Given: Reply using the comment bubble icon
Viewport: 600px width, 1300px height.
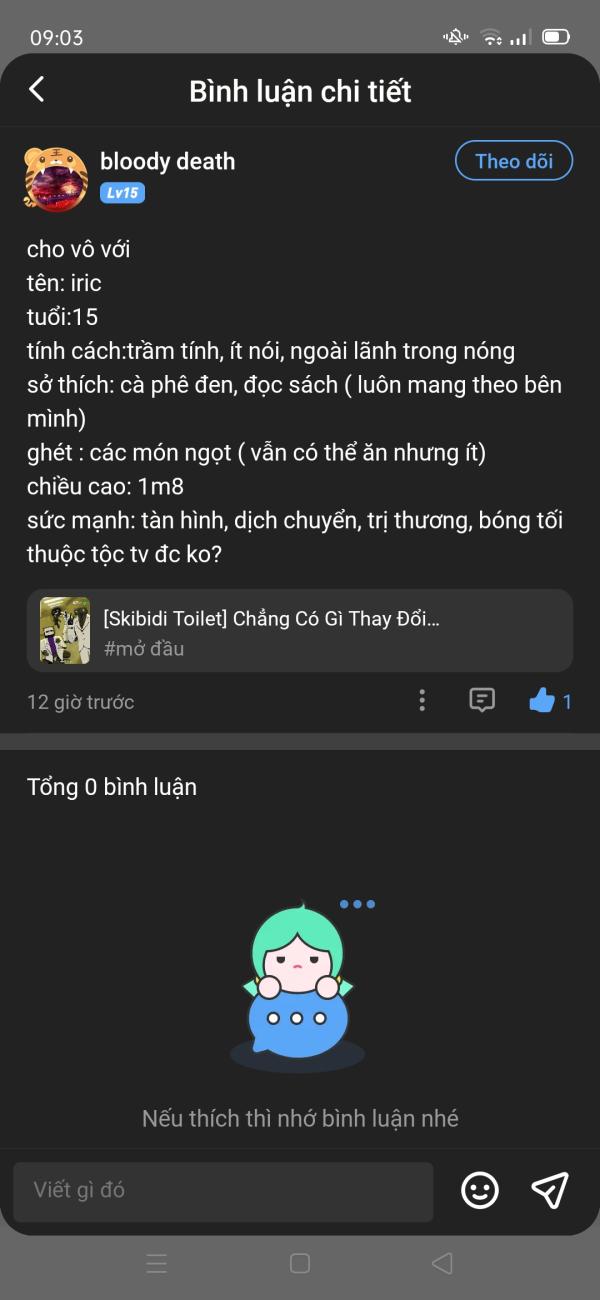Looking at the screenshot, I should [x=482, y=701].
